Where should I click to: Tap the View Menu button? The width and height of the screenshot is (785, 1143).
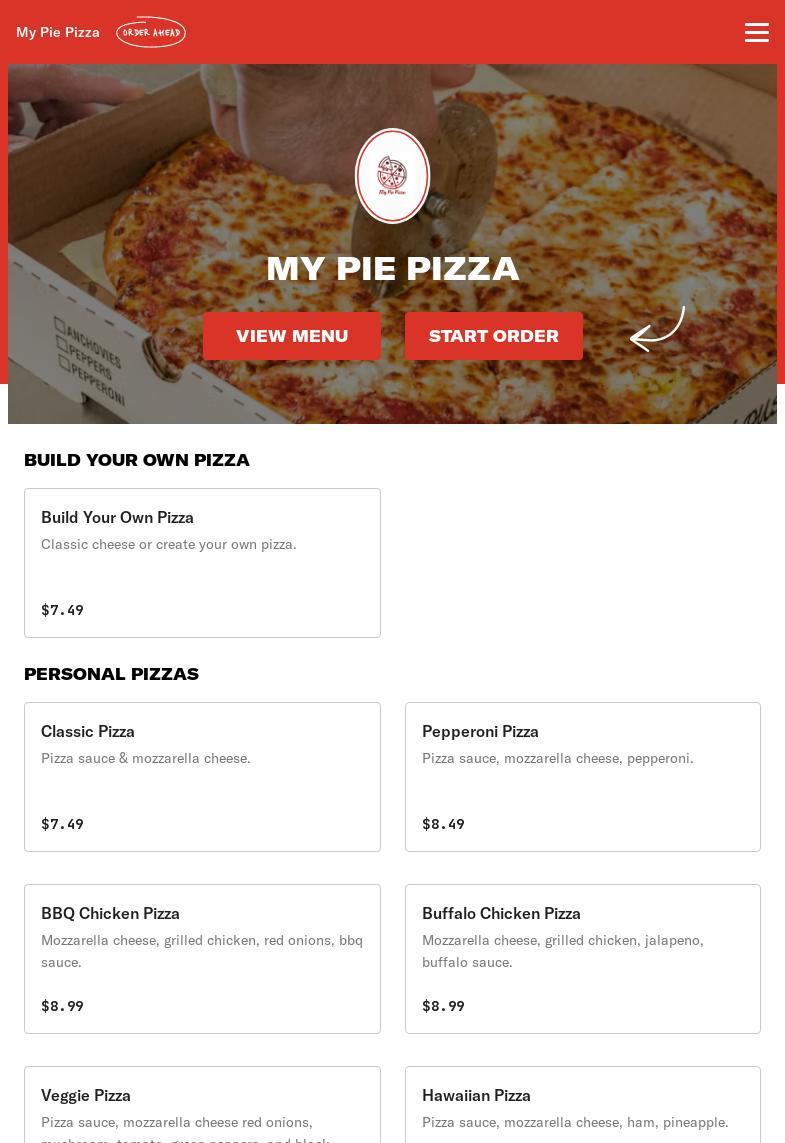(x=292, y=336)
